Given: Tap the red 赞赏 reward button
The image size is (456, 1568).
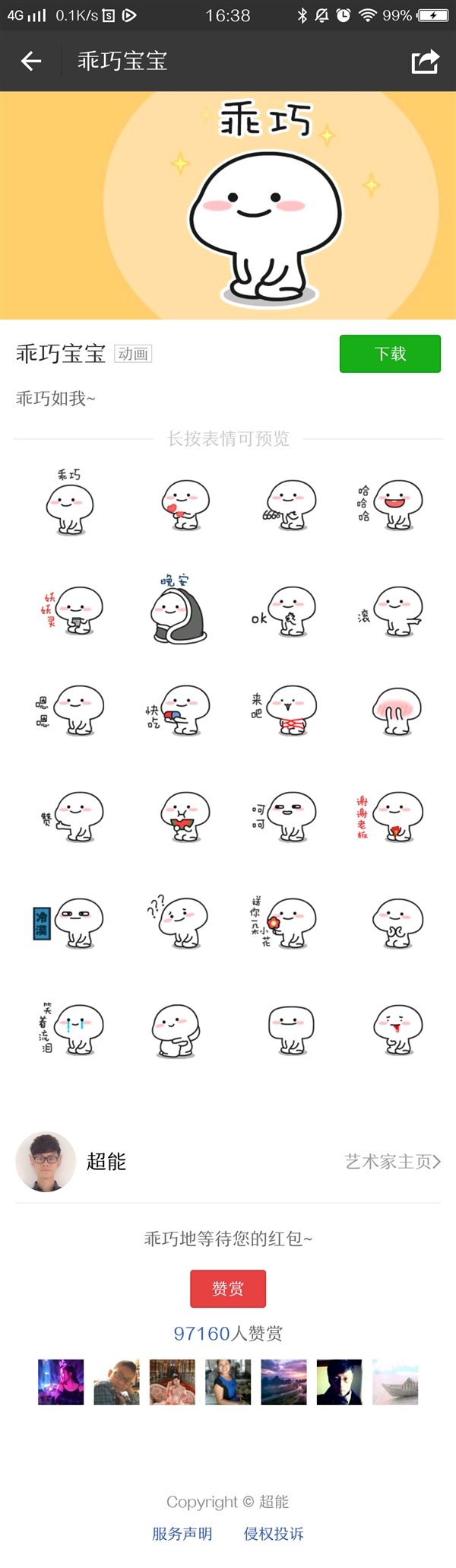Looking at the screenshot, I should click(x=228, y=1288).
